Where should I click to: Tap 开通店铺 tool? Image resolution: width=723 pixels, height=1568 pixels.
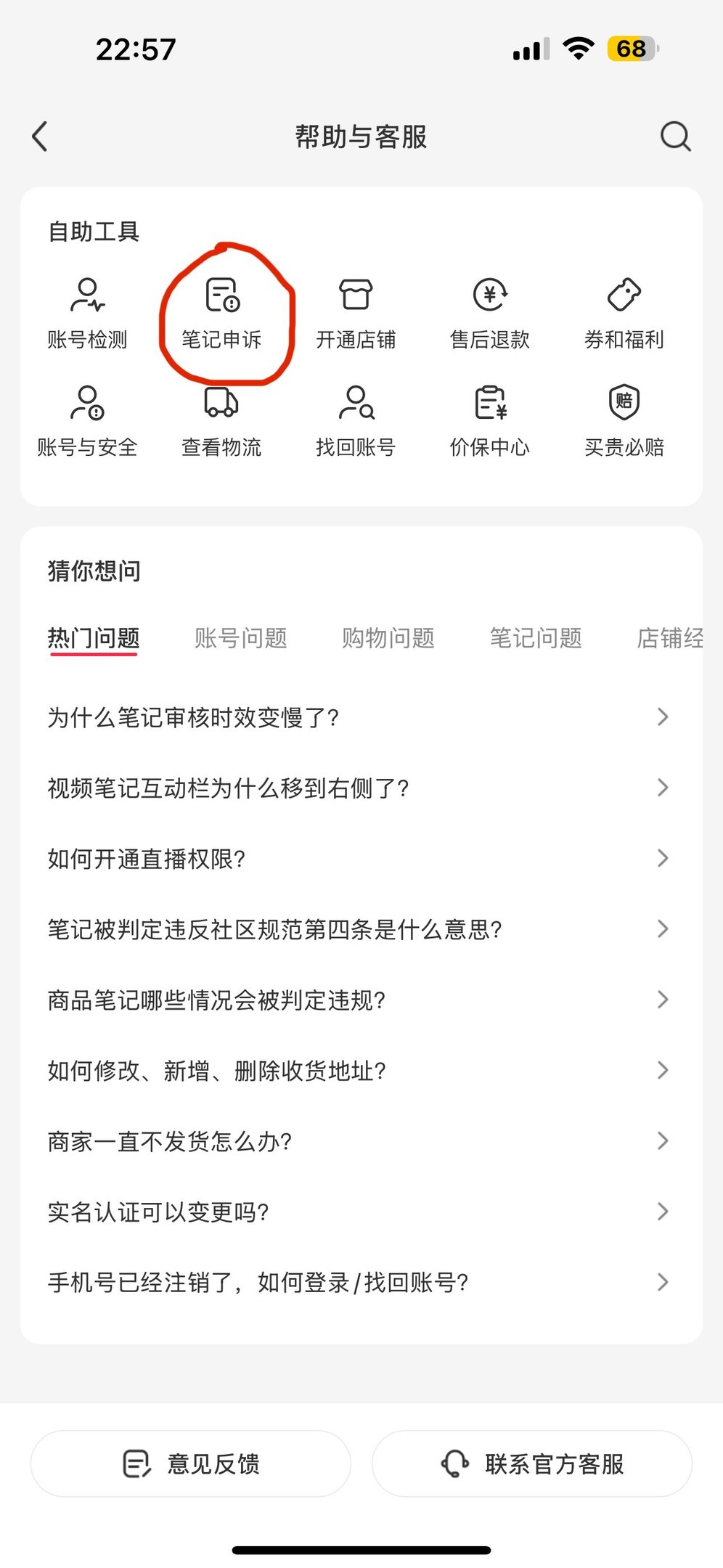tap(356, 314)
